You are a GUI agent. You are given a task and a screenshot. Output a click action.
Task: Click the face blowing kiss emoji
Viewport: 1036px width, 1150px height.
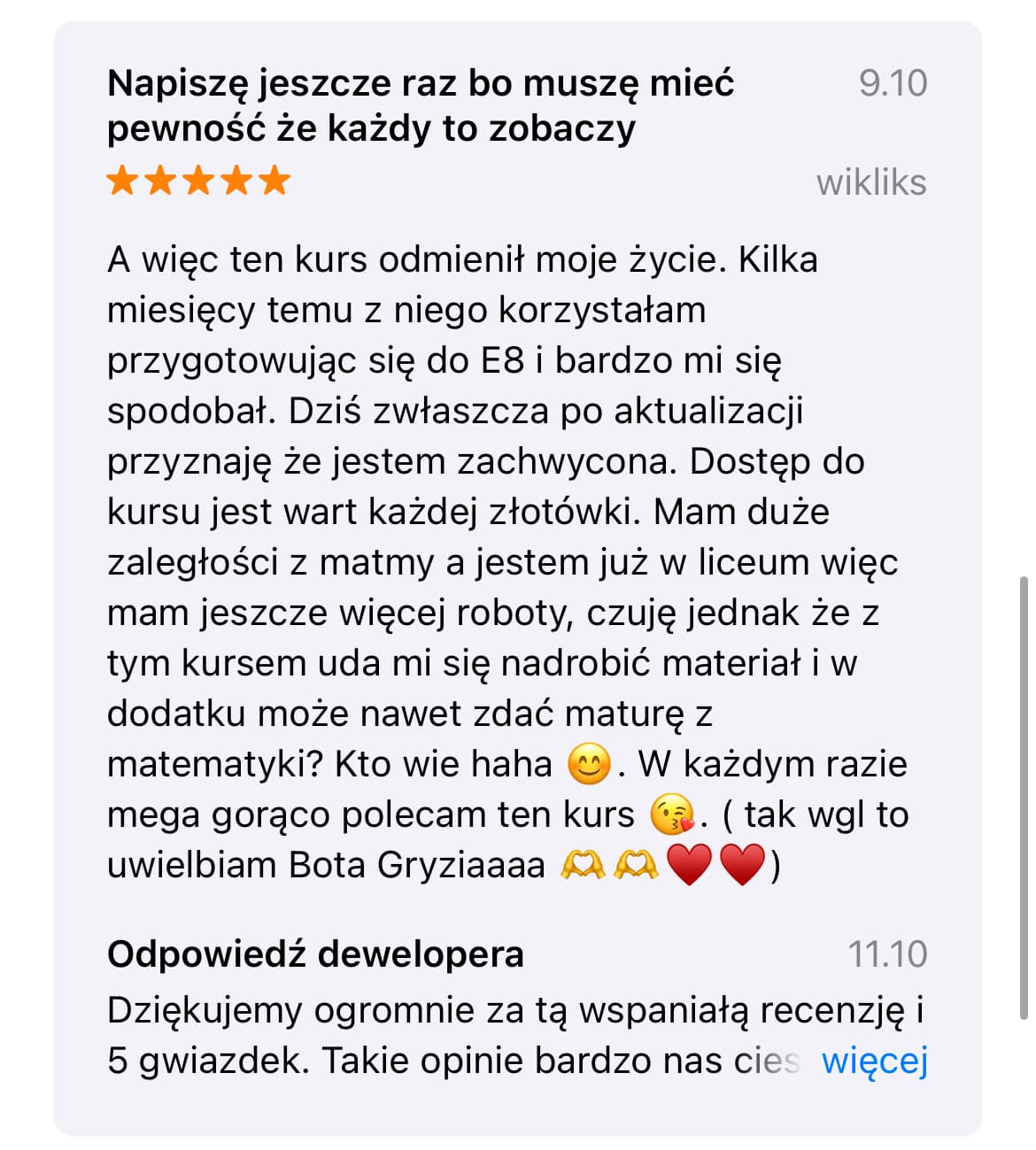click(x=671, y=814)
